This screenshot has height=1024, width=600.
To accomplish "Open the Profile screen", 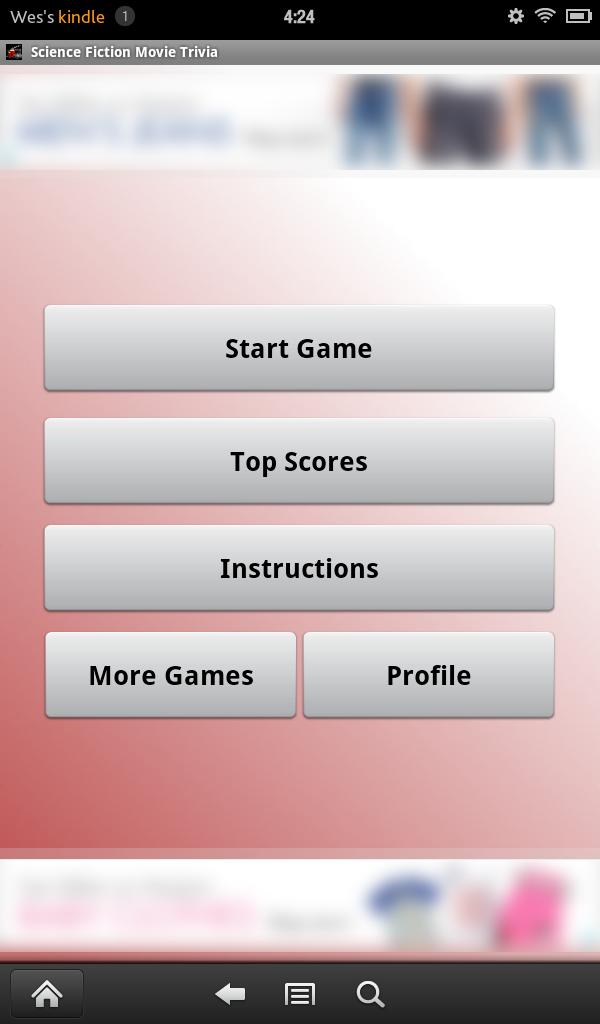I will 428,675.
